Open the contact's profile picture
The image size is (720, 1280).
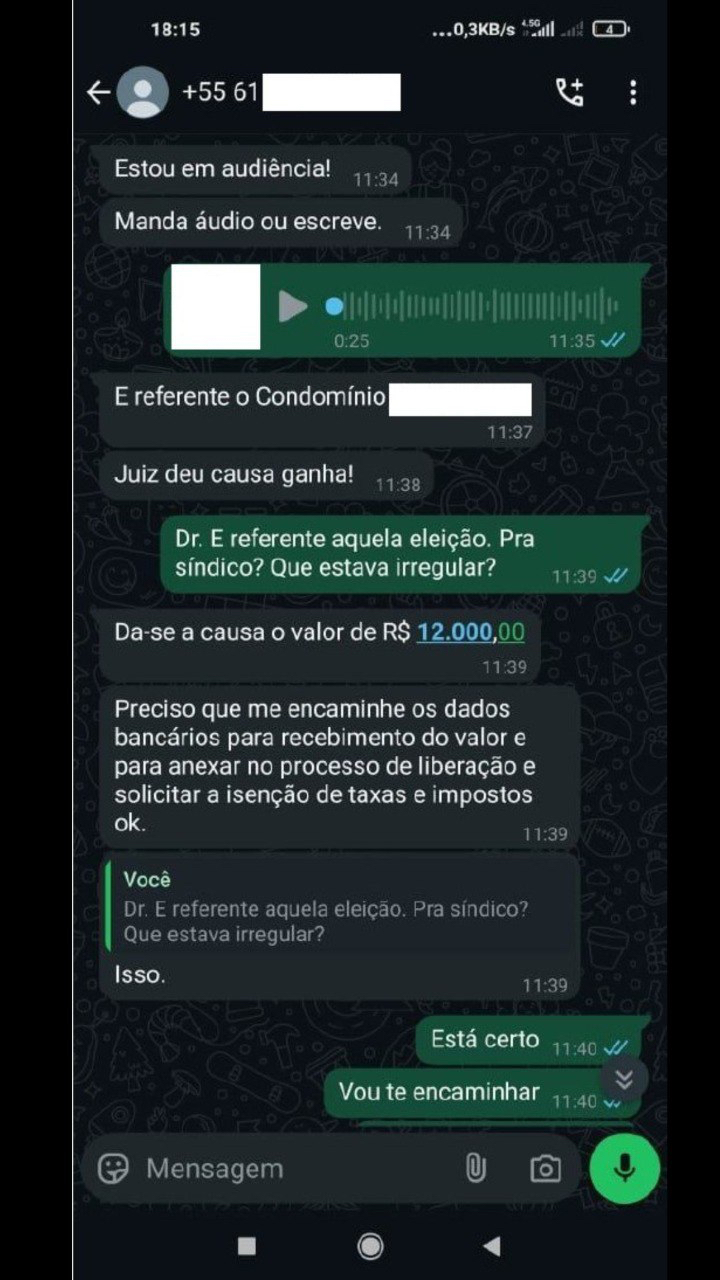(143, 93)
